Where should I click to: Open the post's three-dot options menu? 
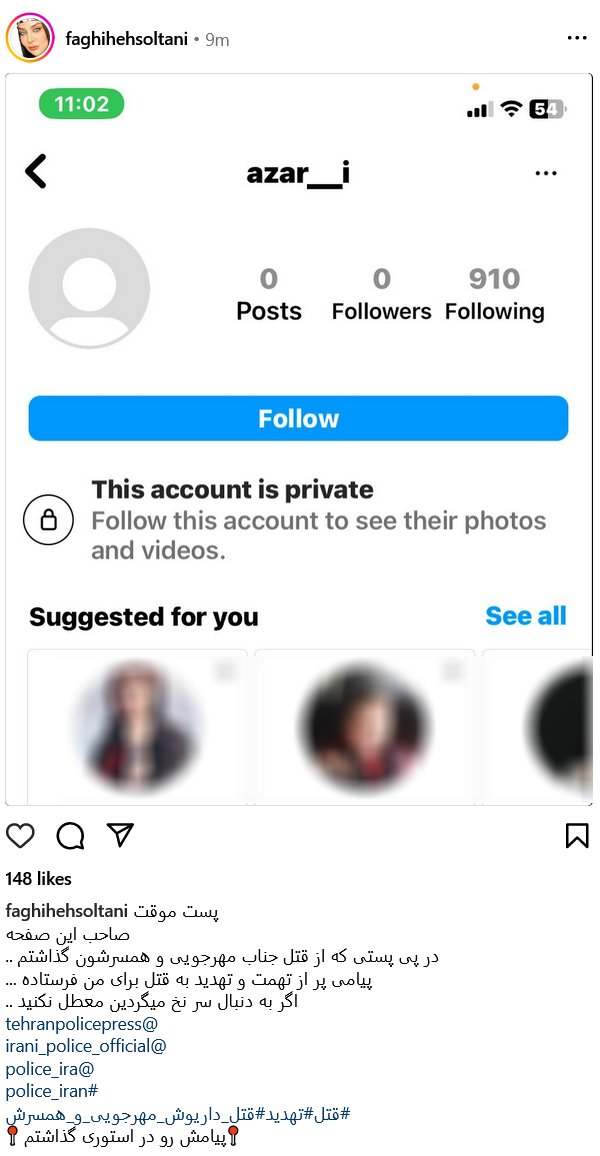577,39
